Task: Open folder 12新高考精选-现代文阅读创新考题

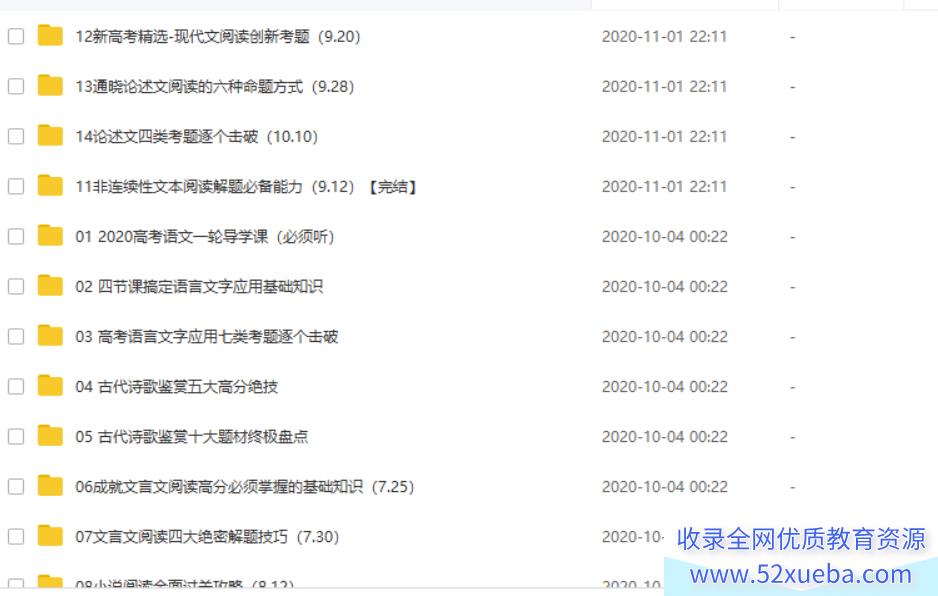Action: click(217, 37)
